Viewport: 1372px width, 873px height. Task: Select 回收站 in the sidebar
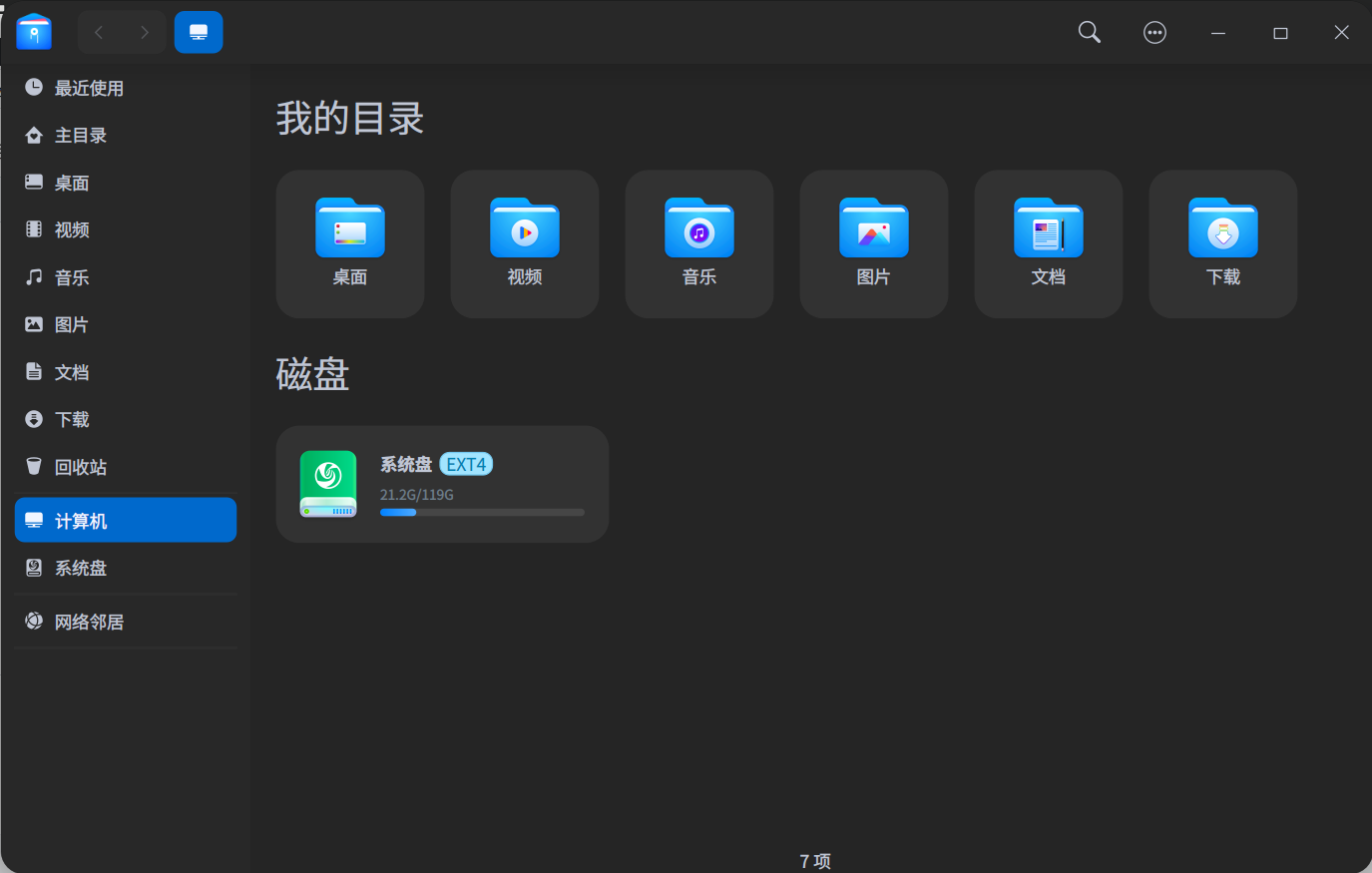(80, 467)
